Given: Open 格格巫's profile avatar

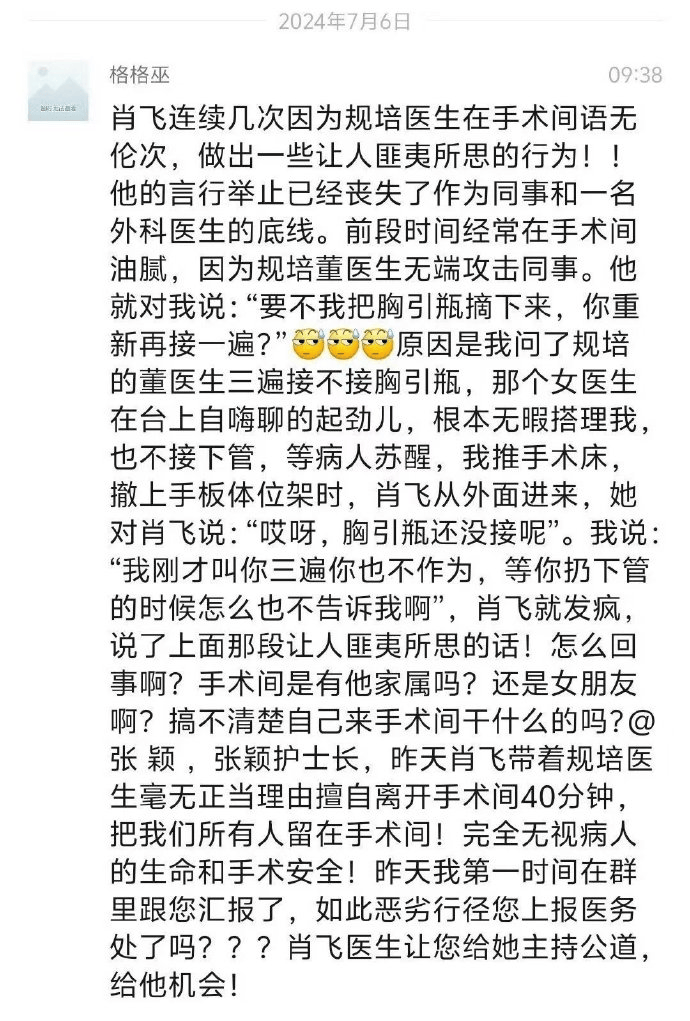Looking at the screenshot, I should 59,89.
